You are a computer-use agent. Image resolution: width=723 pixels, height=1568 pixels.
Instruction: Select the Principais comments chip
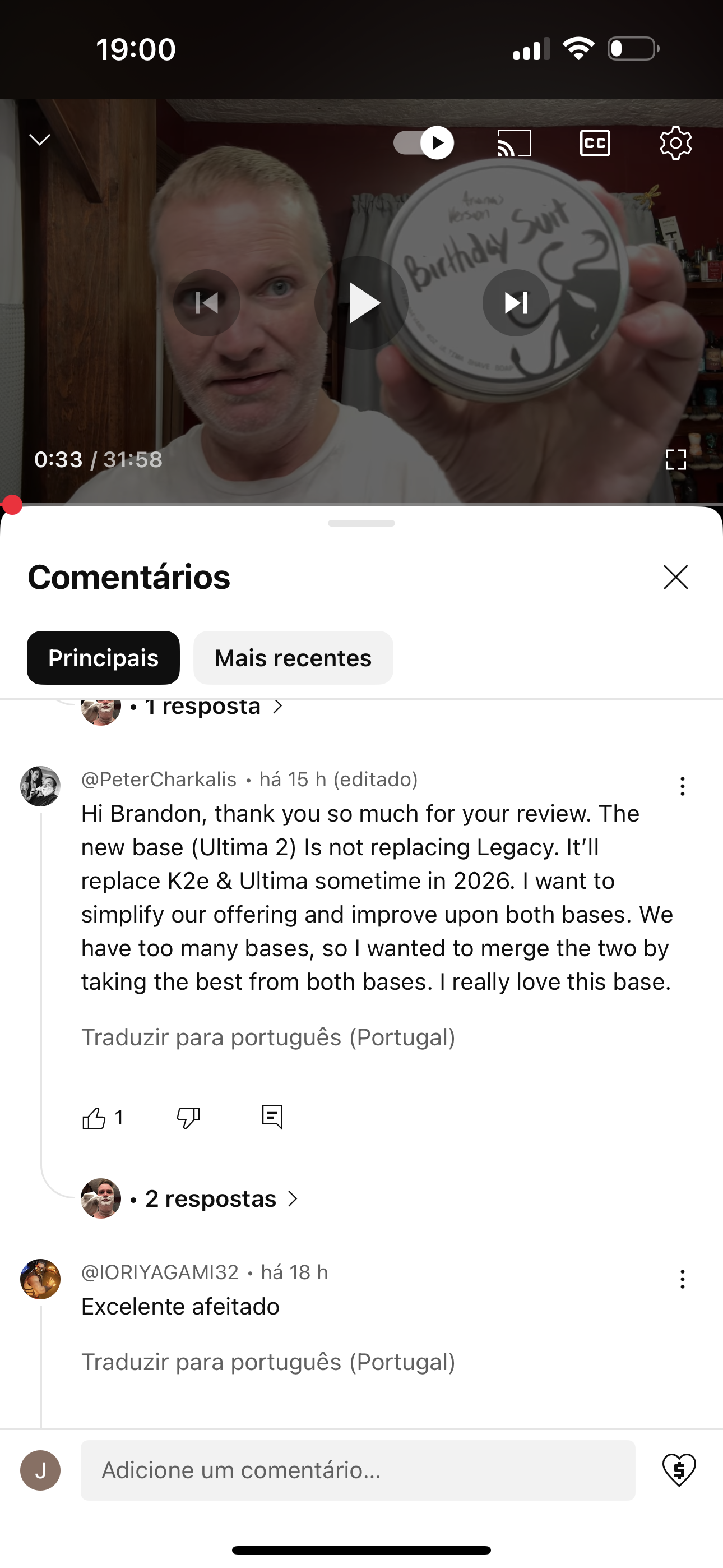(x=104, y=658)
